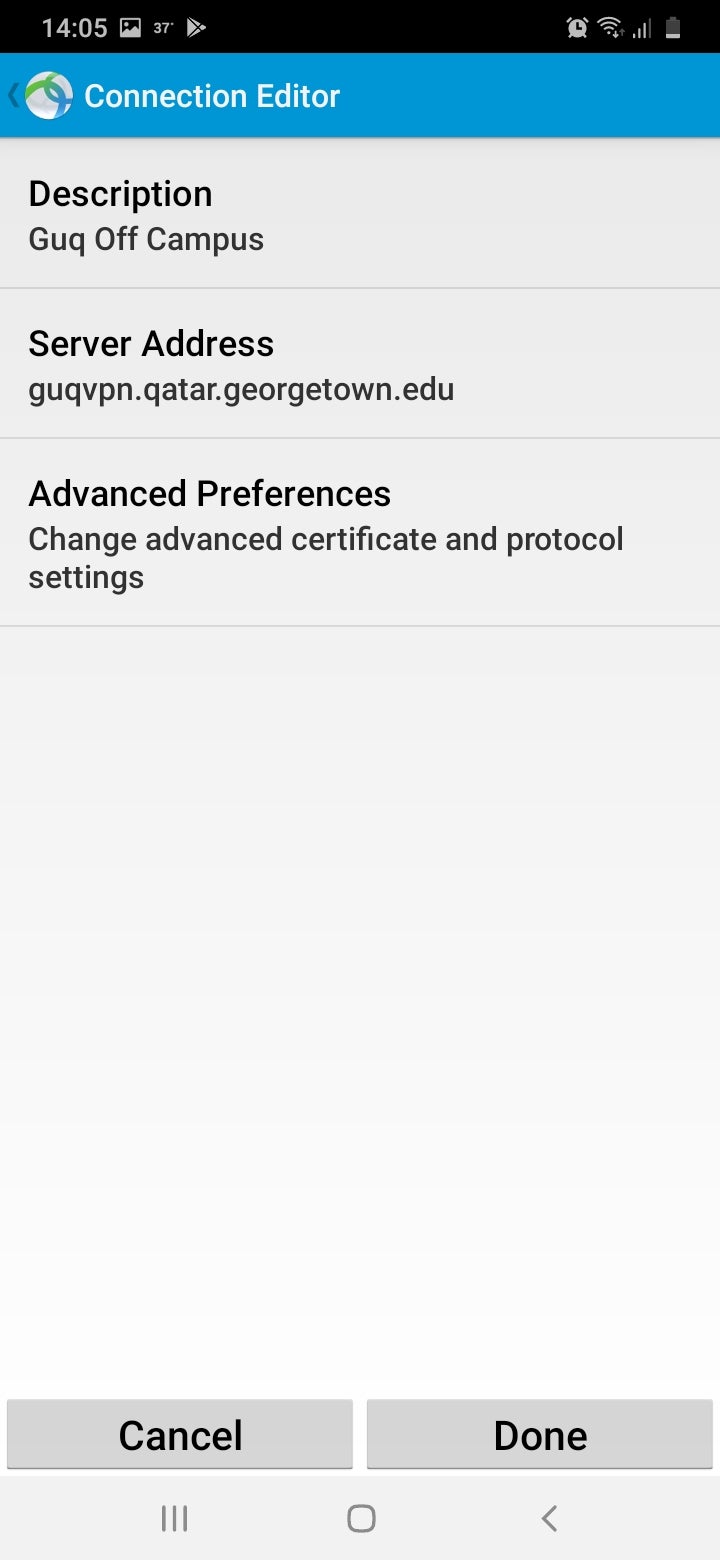Viewport: 720px width, 1560px height.
Task: Cancel the connection edits
Action: (x=180, y=1434)
